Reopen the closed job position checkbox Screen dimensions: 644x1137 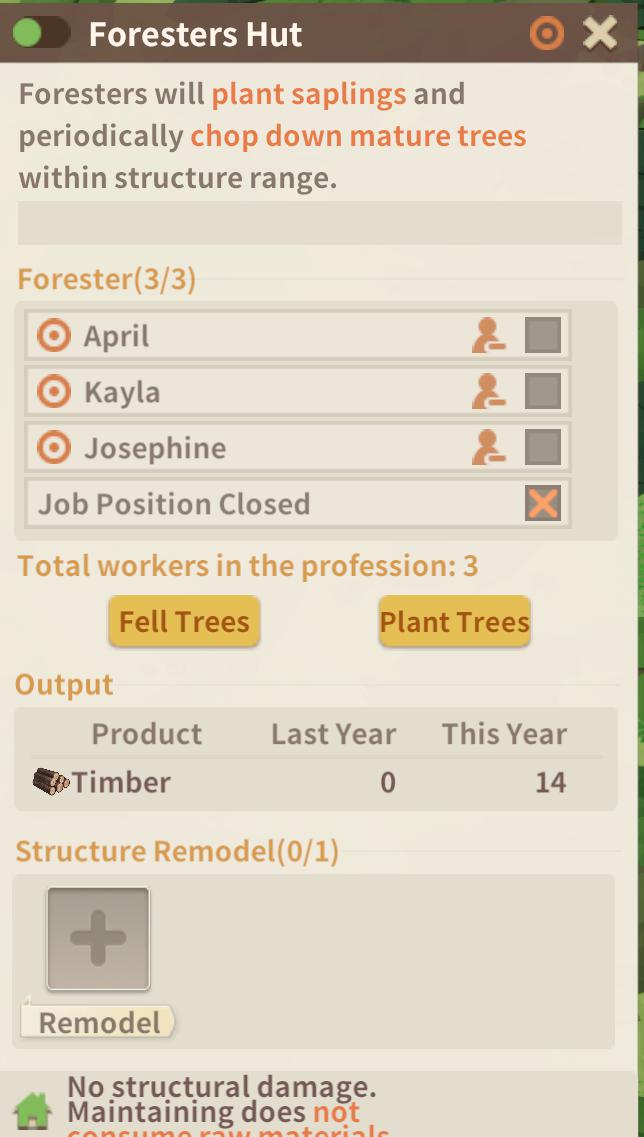tap(543, 503)
